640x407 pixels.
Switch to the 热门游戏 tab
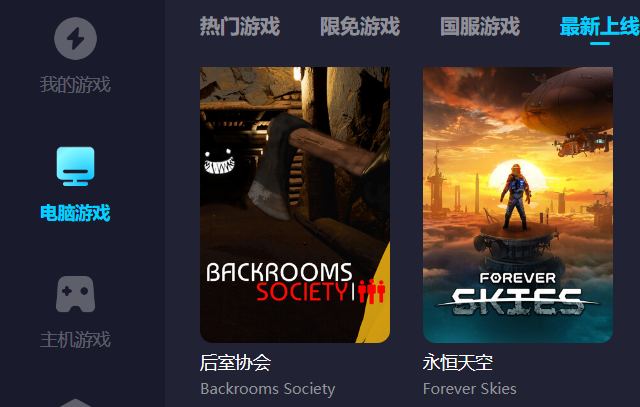coord(239,26)
